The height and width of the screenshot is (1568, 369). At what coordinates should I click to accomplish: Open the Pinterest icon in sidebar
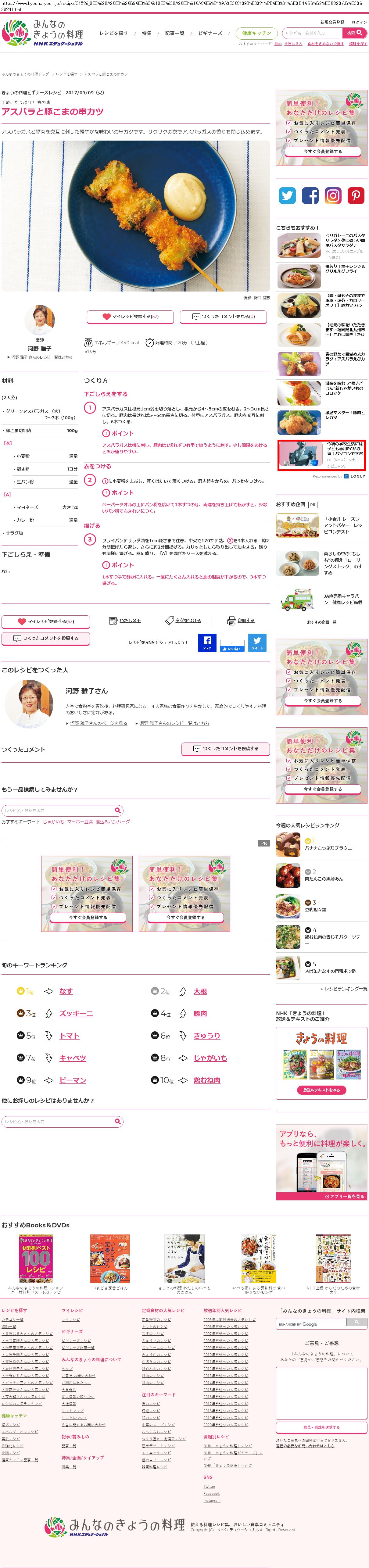[x=356, y=195]
